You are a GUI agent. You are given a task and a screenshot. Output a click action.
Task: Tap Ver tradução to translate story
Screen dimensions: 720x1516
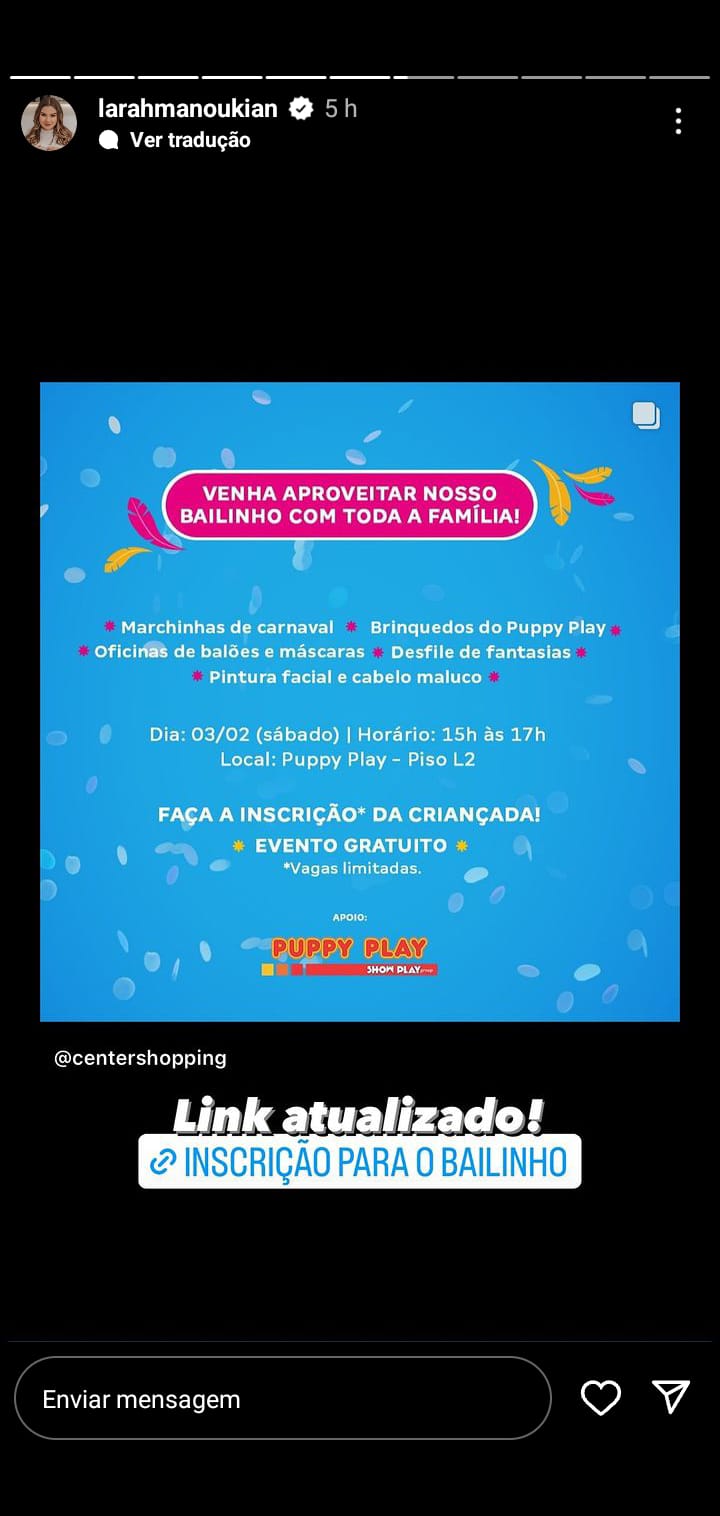189,140
